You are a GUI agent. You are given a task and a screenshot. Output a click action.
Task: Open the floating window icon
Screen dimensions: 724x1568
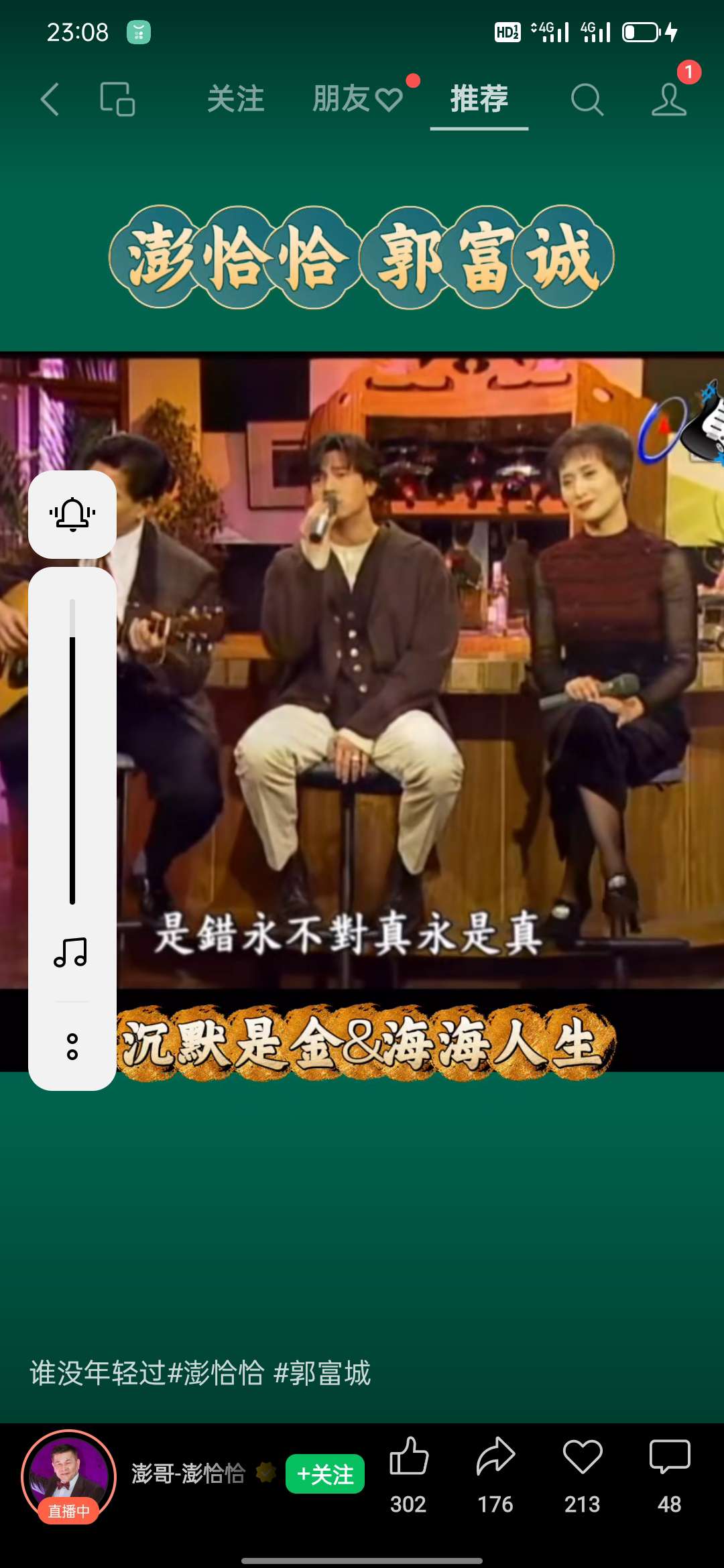[x=117, y=100]
